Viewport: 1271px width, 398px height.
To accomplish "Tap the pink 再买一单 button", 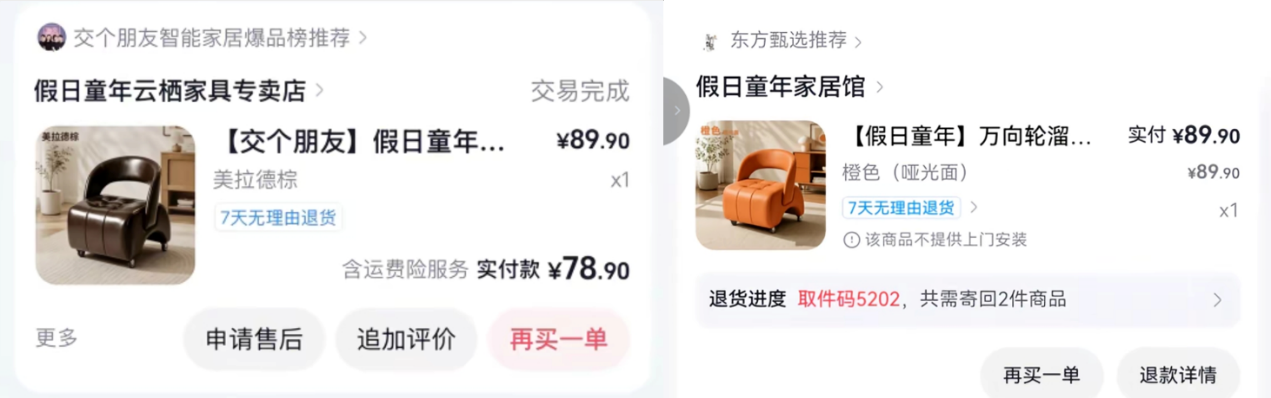I will click(x=559, y=339).
